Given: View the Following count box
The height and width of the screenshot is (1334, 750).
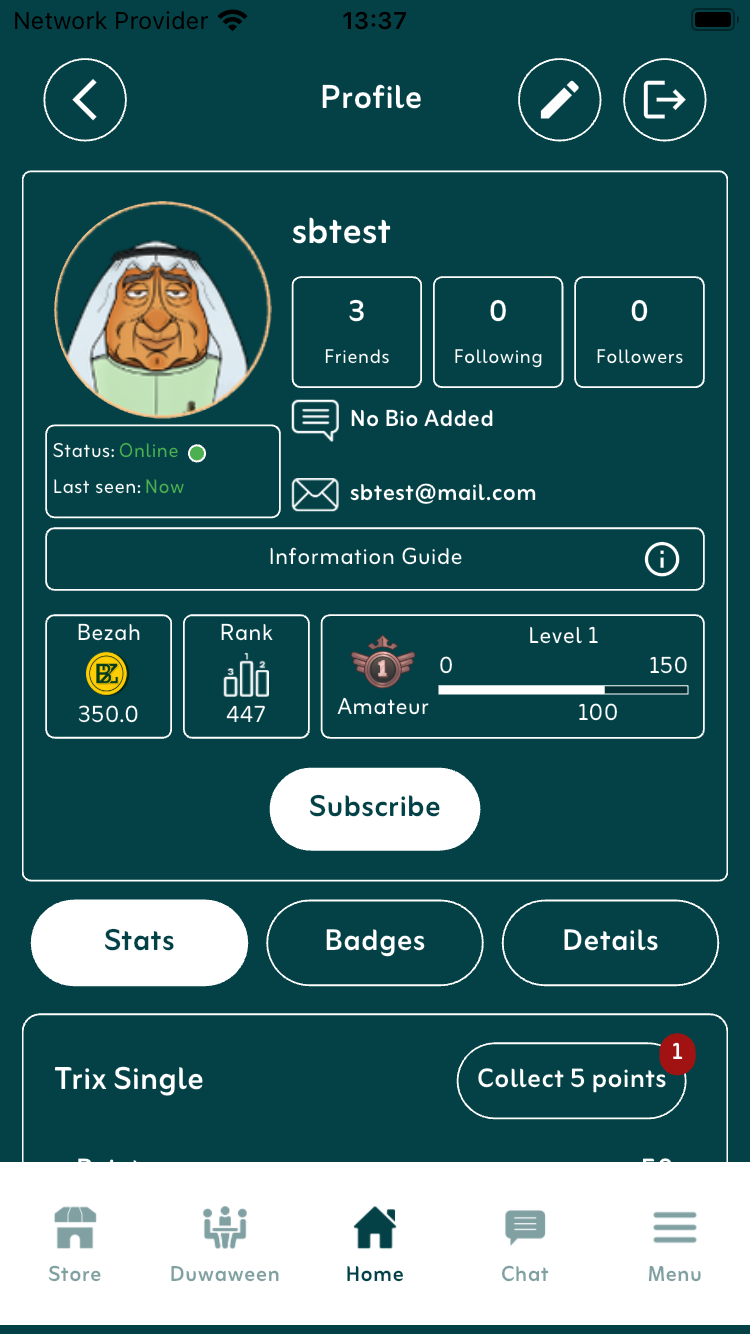Looking at the screenshot, I should [498, 332].
